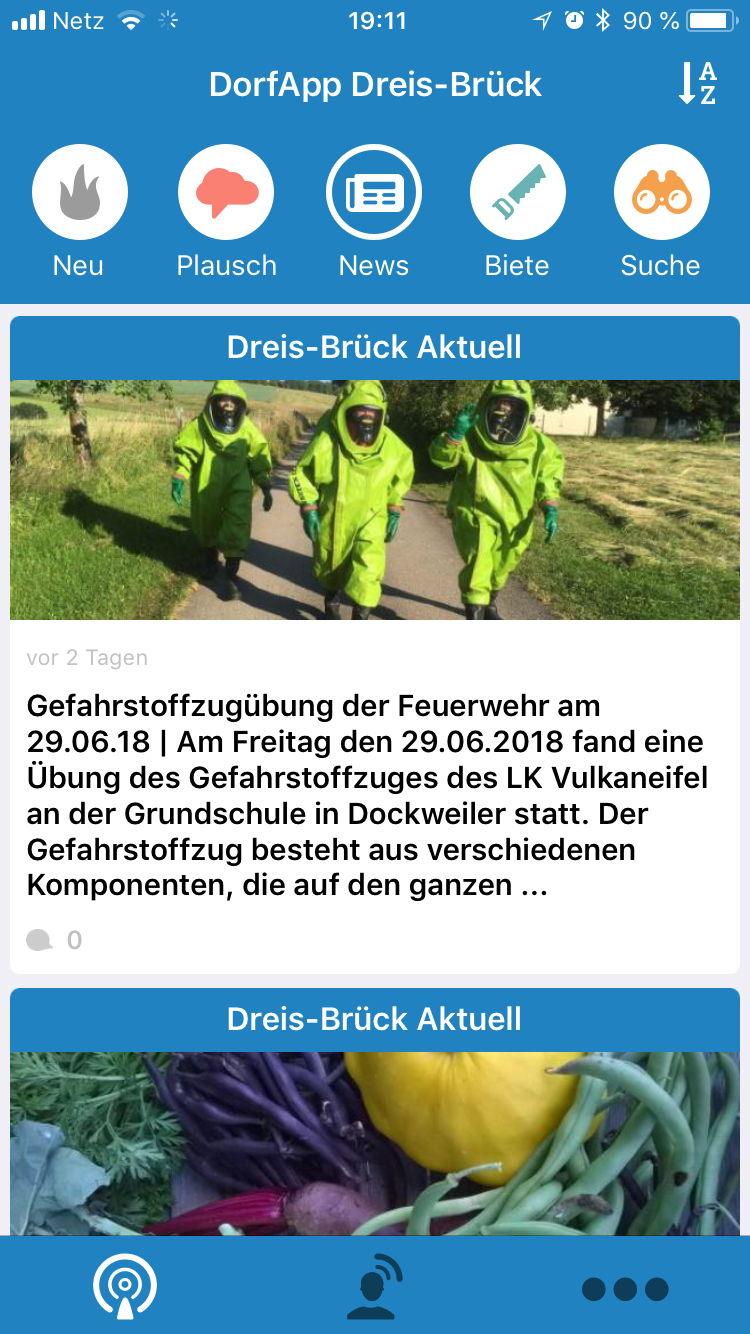
Task: Select the Neu category
Action: (x=79, y=194)
